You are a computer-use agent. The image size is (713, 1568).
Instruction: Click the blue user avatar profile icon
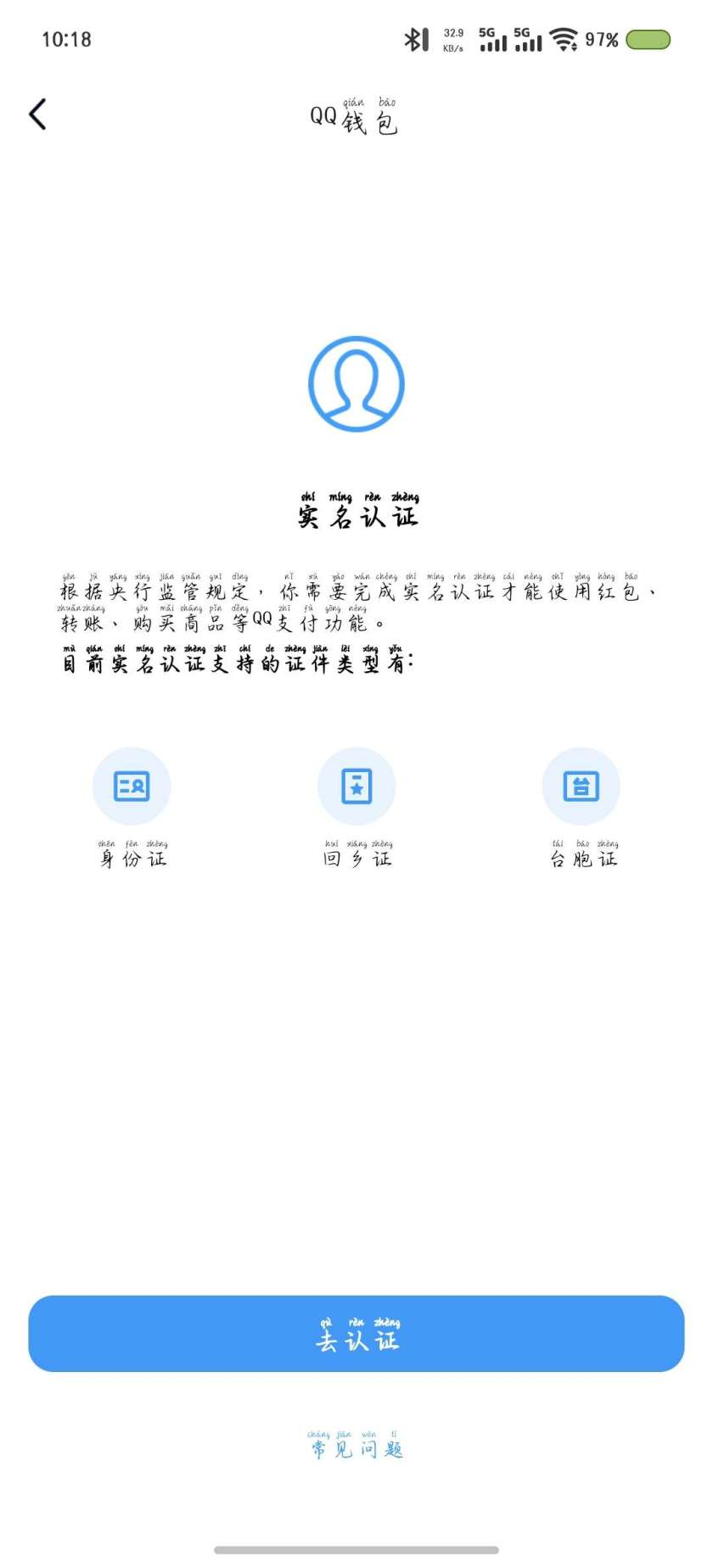tap(356, 383)
